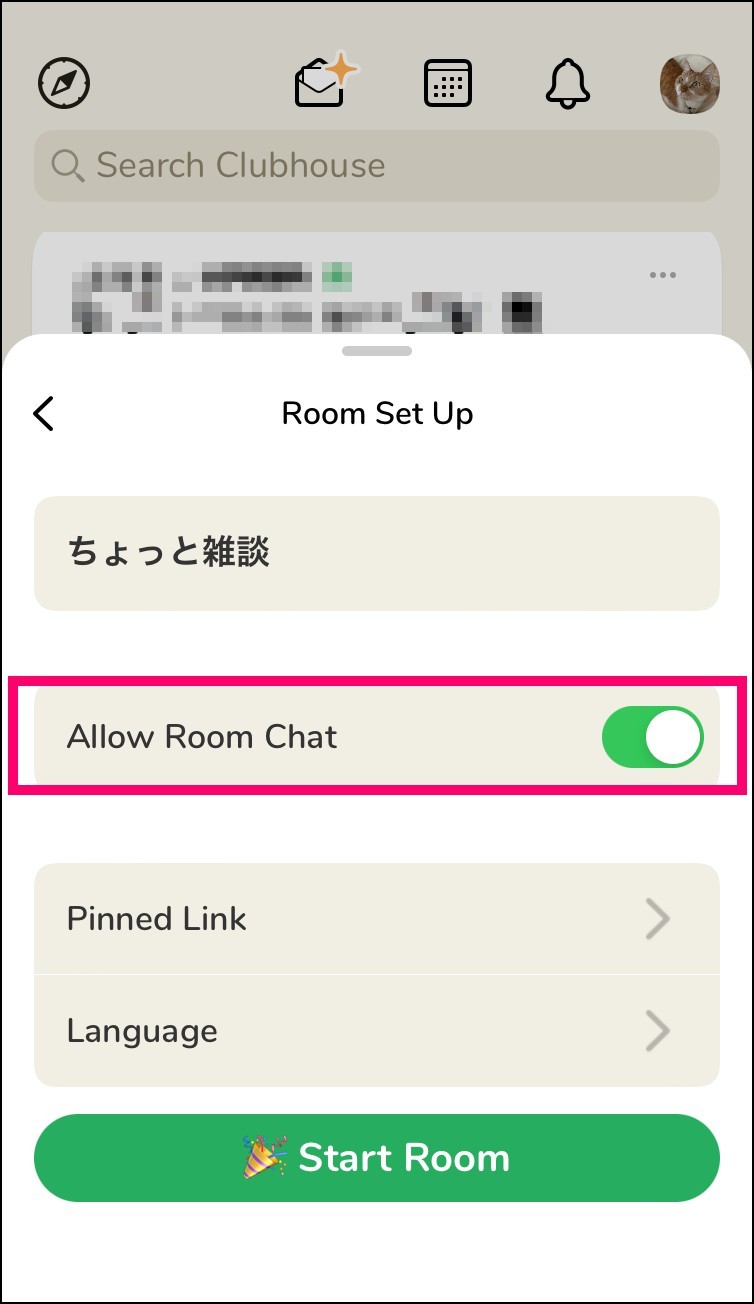754x1304 pixels.
Task: Start the room now
Action: pos(377,1158)
